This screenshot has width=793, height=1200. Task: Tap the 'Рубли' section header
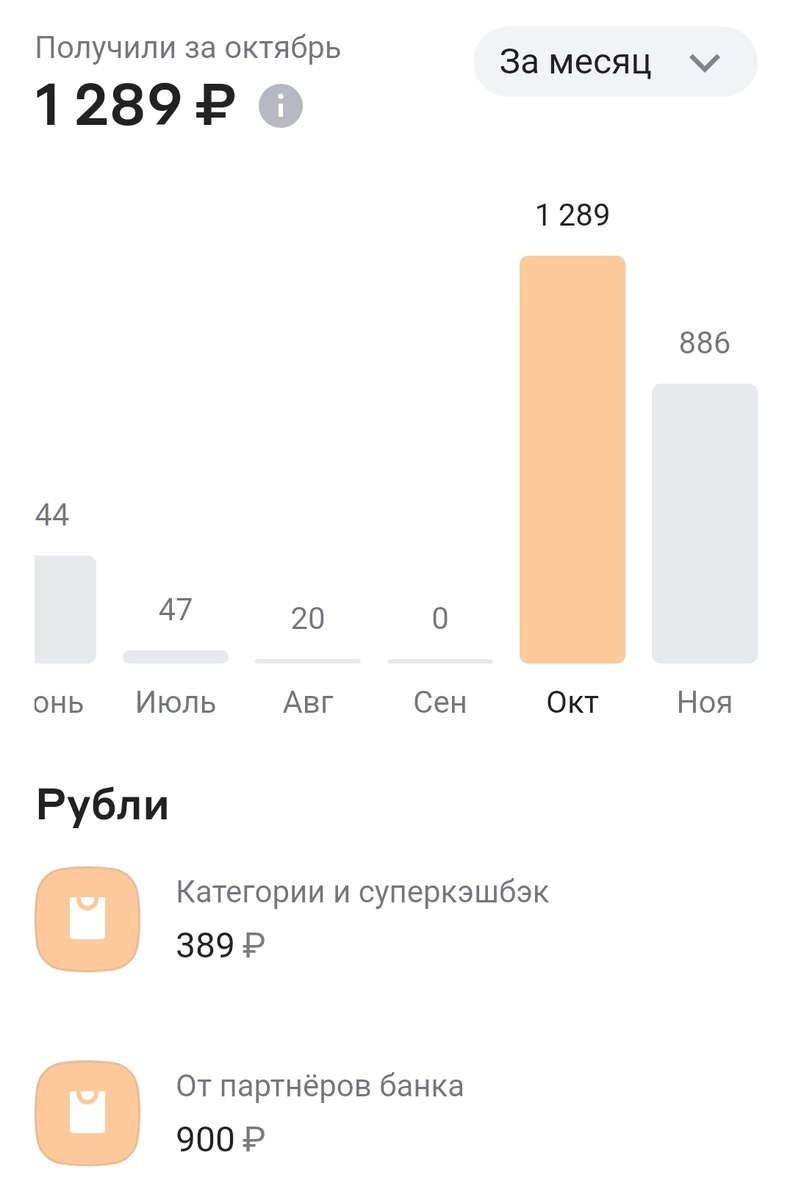point(103,801)
